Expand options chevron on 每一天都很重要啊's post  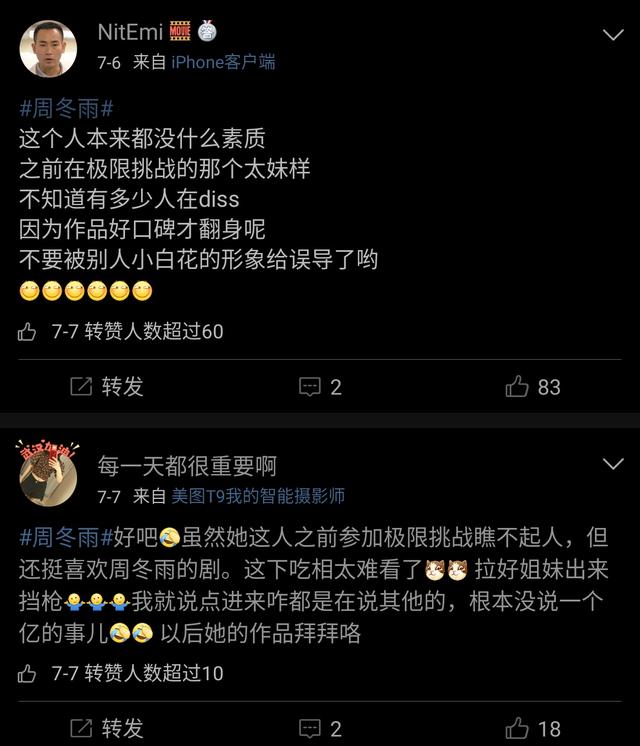(613, 464)
